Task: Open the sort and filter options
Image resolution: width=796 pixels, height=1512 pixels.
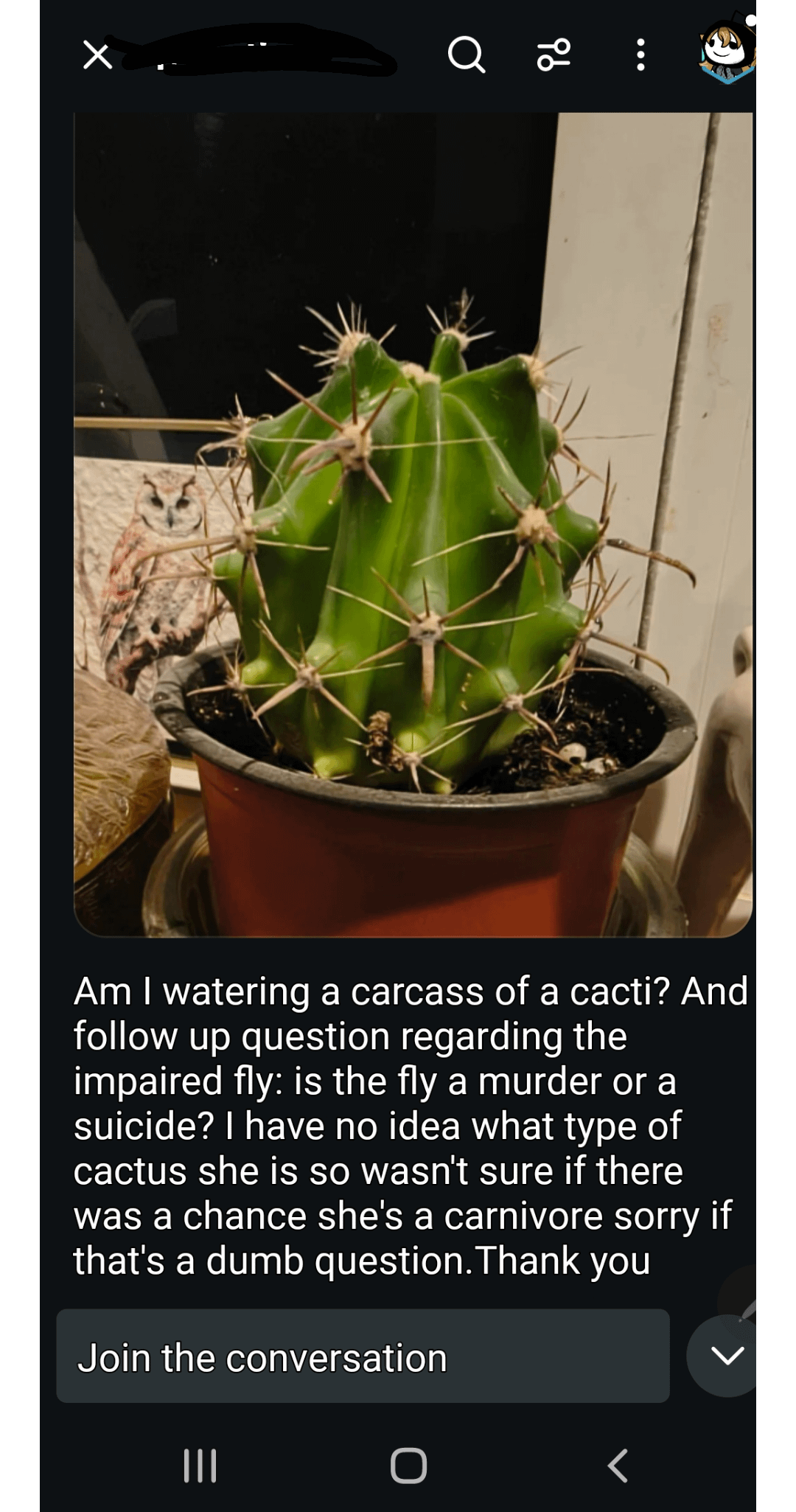Action: pyautogui.click(x=554, y=55)
